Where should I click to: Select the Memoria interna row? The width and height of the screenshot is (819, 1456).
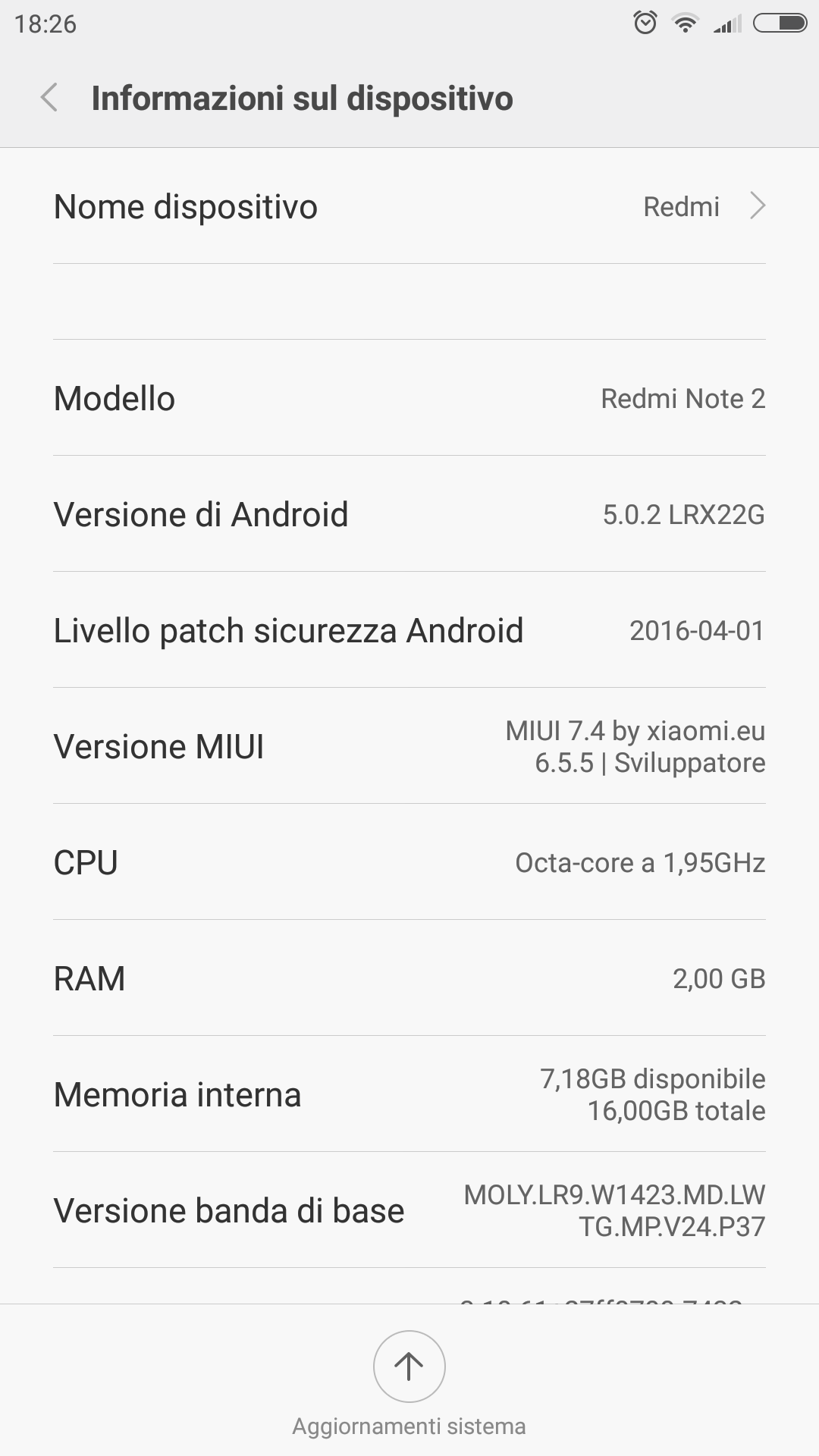pos(409,1094)
